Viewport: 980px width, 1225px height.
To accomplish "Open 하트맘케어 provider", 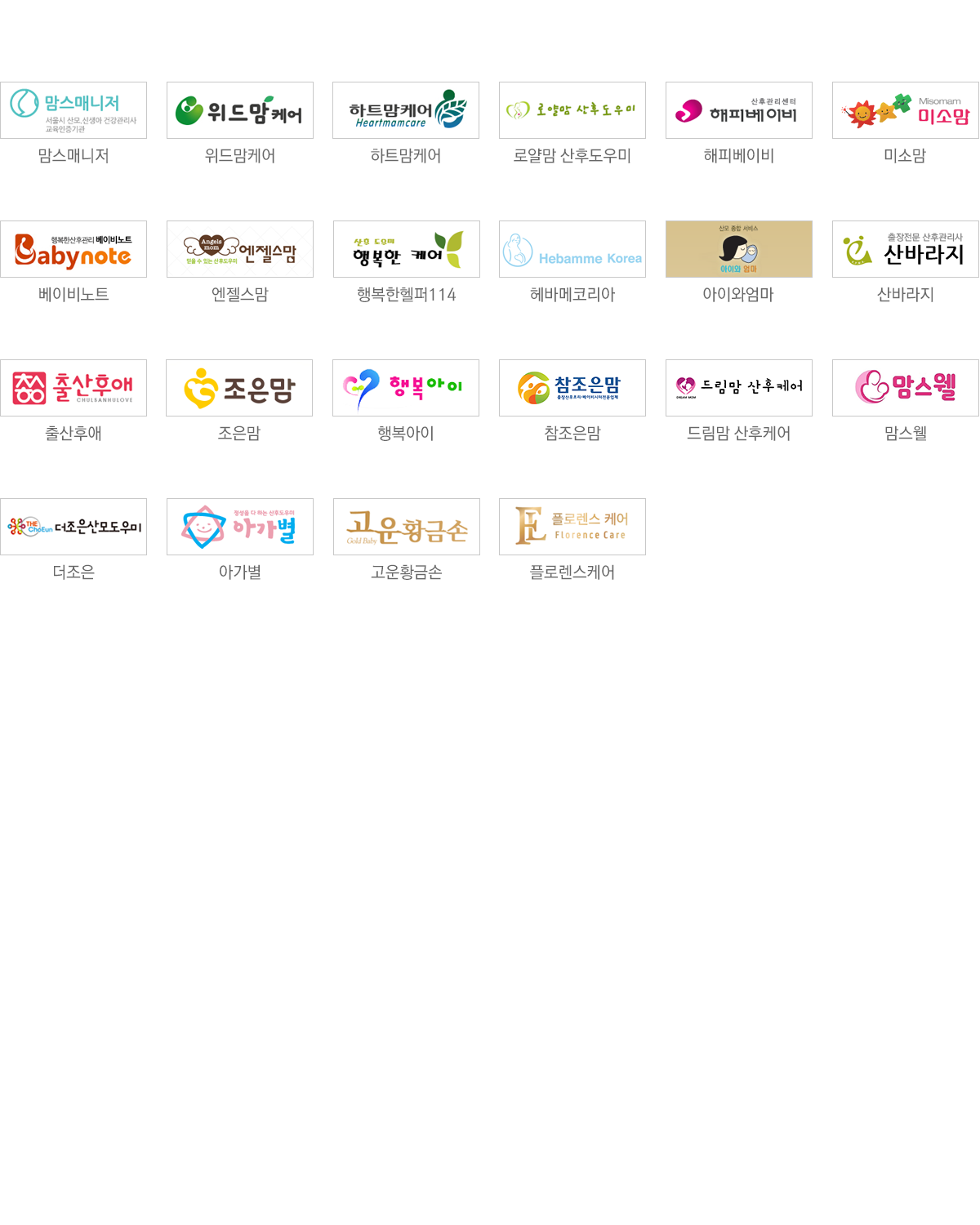I will [x=406, y=110].
